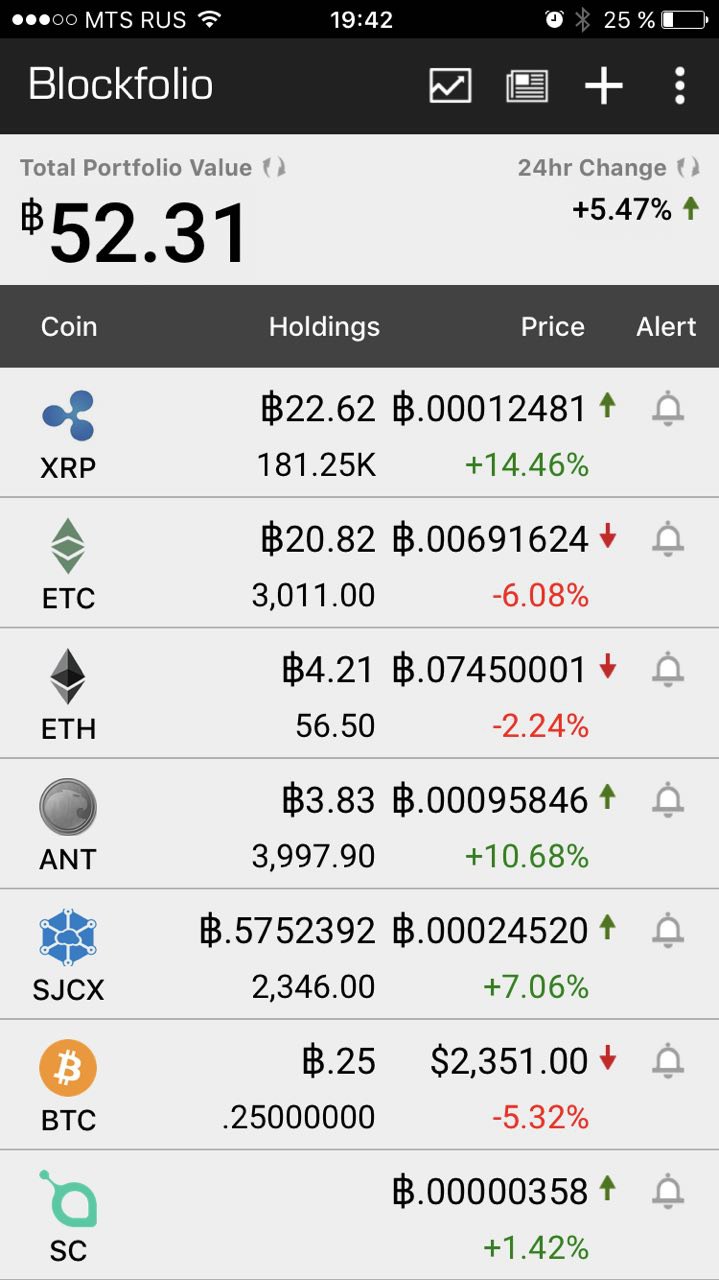Open the overflow menu

[680, 85]
